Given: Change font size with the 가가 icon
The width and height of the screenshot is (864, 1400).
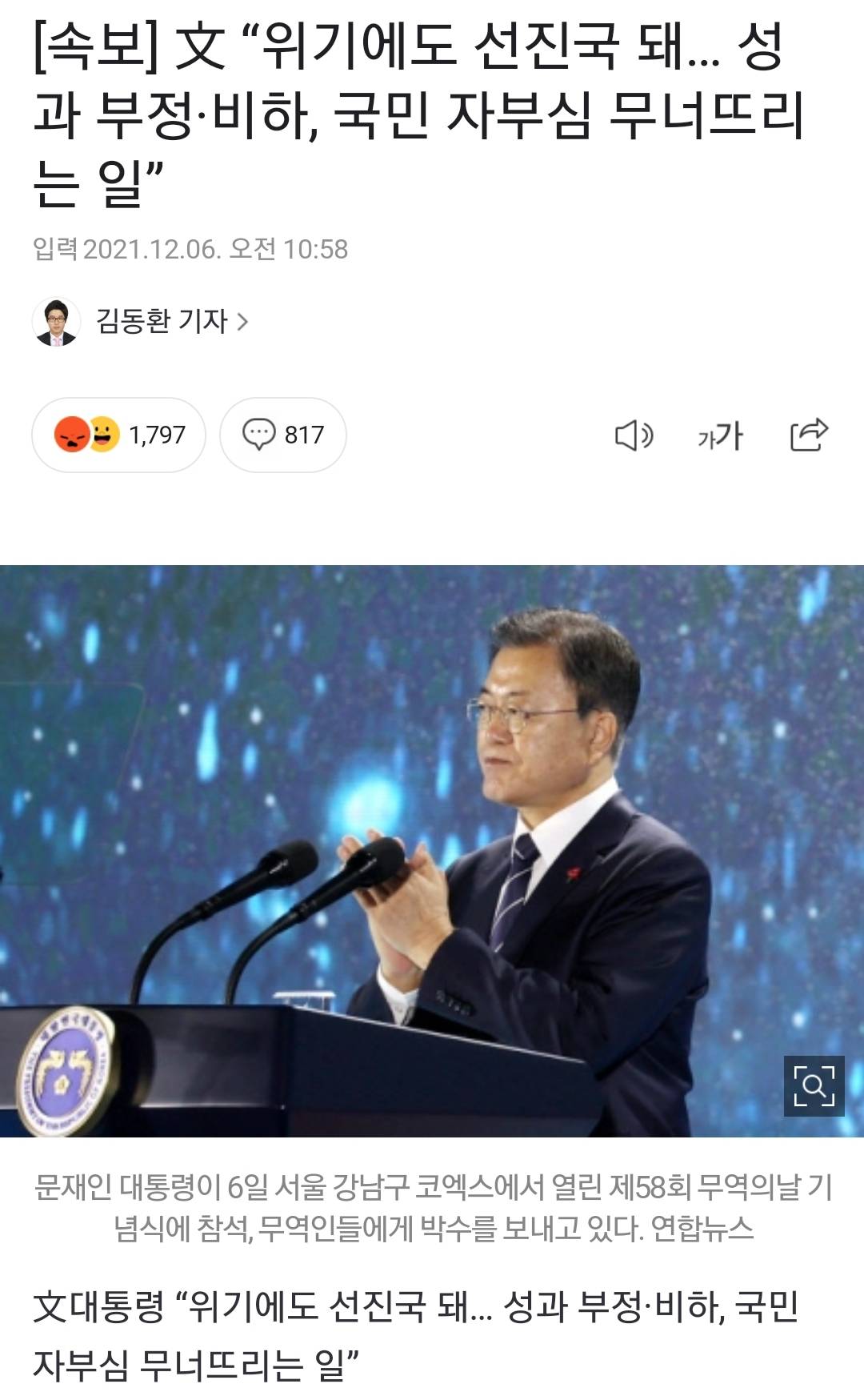Looking at the screenshot, I should (720, 435).
